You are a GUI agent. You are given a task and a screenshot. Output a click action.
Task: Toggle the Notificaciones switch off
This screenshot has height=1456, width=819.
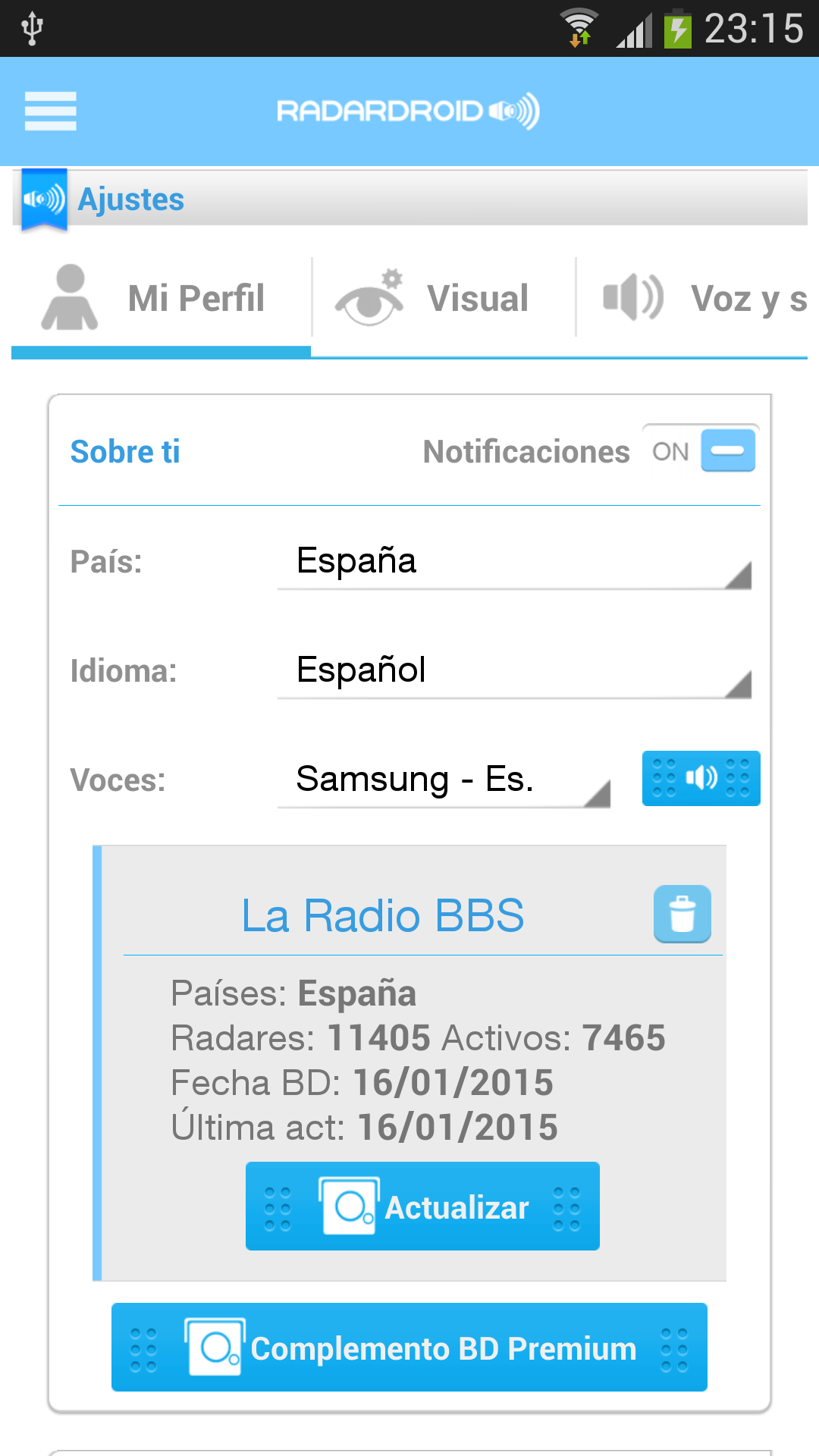pyautogui.click(x=701, y=450)
